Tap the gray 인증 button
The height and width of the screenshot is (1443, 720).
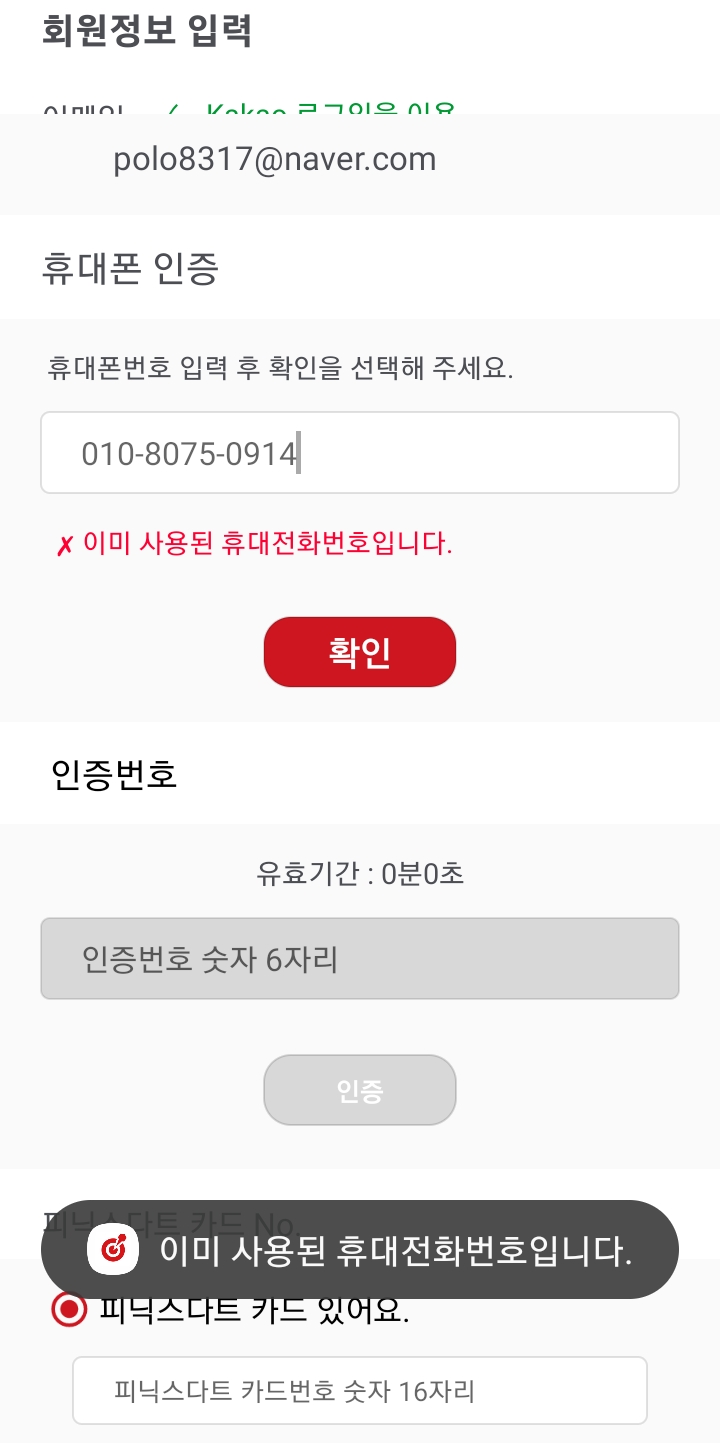pyautogui.click(x=360, y=1090)
